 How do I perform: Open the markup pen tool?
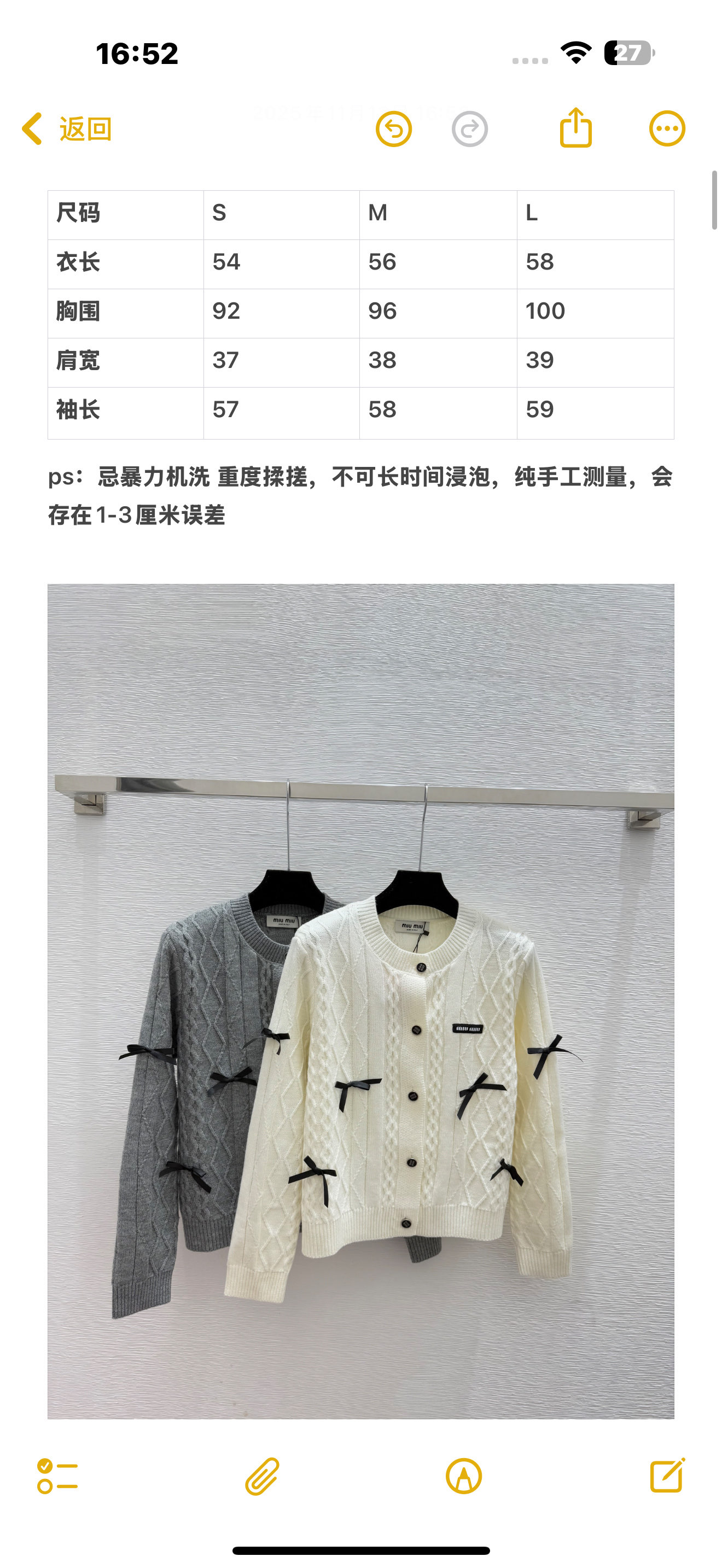464,1476
